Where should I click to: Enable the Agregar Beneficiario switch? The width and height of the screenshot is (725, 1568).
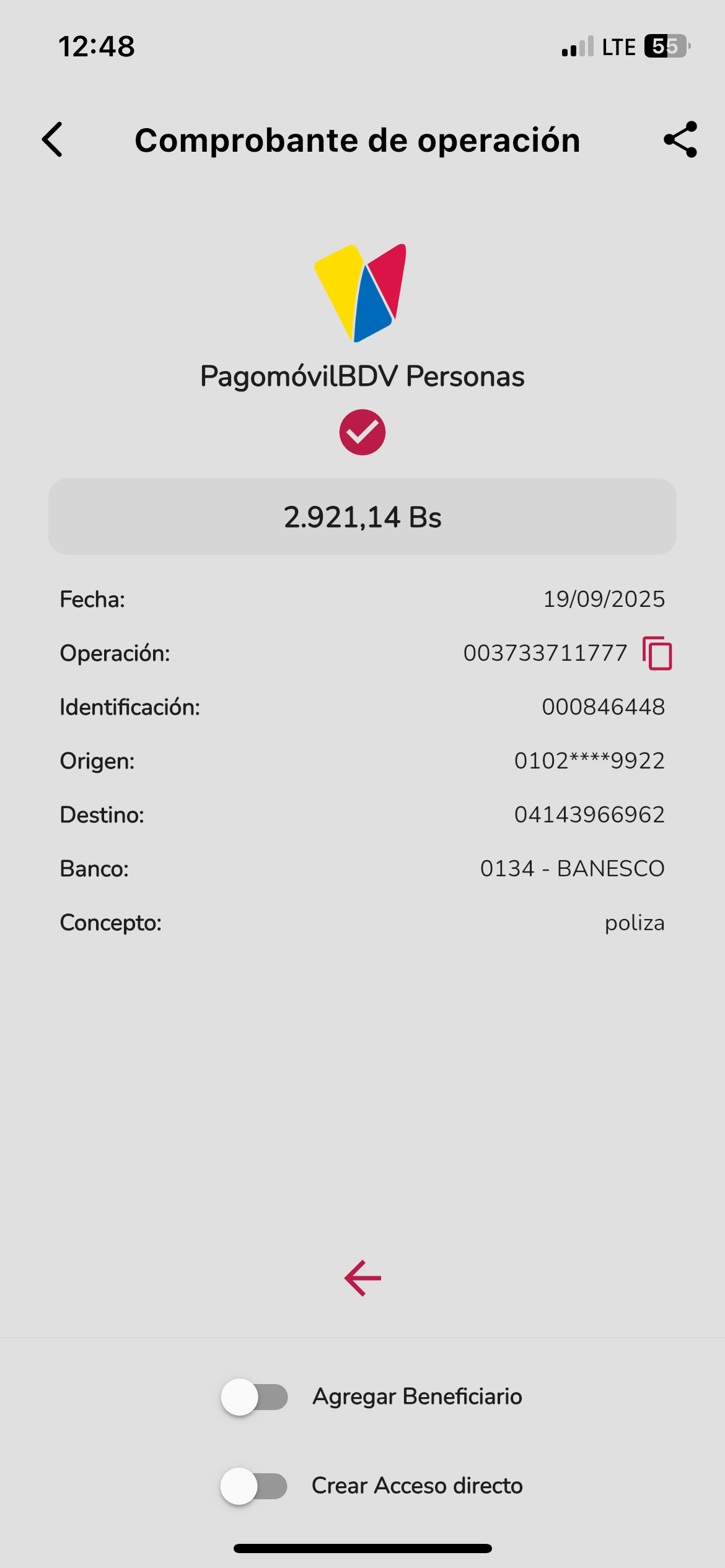click(255, 1397)
